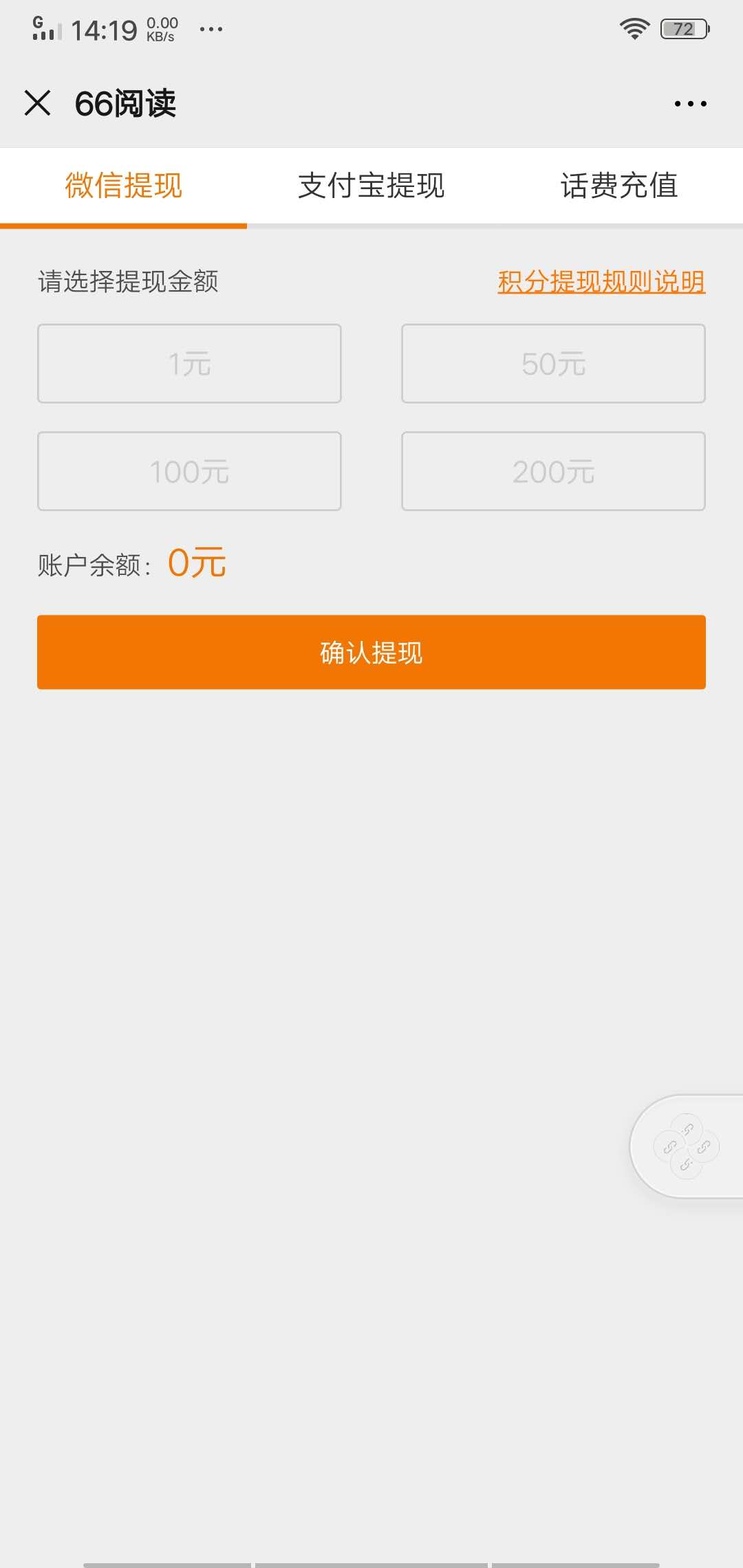Tap the Wi-Fi icon in status bar
The width and height of the screenshot is (743, 1568).
tap(634, 29)
